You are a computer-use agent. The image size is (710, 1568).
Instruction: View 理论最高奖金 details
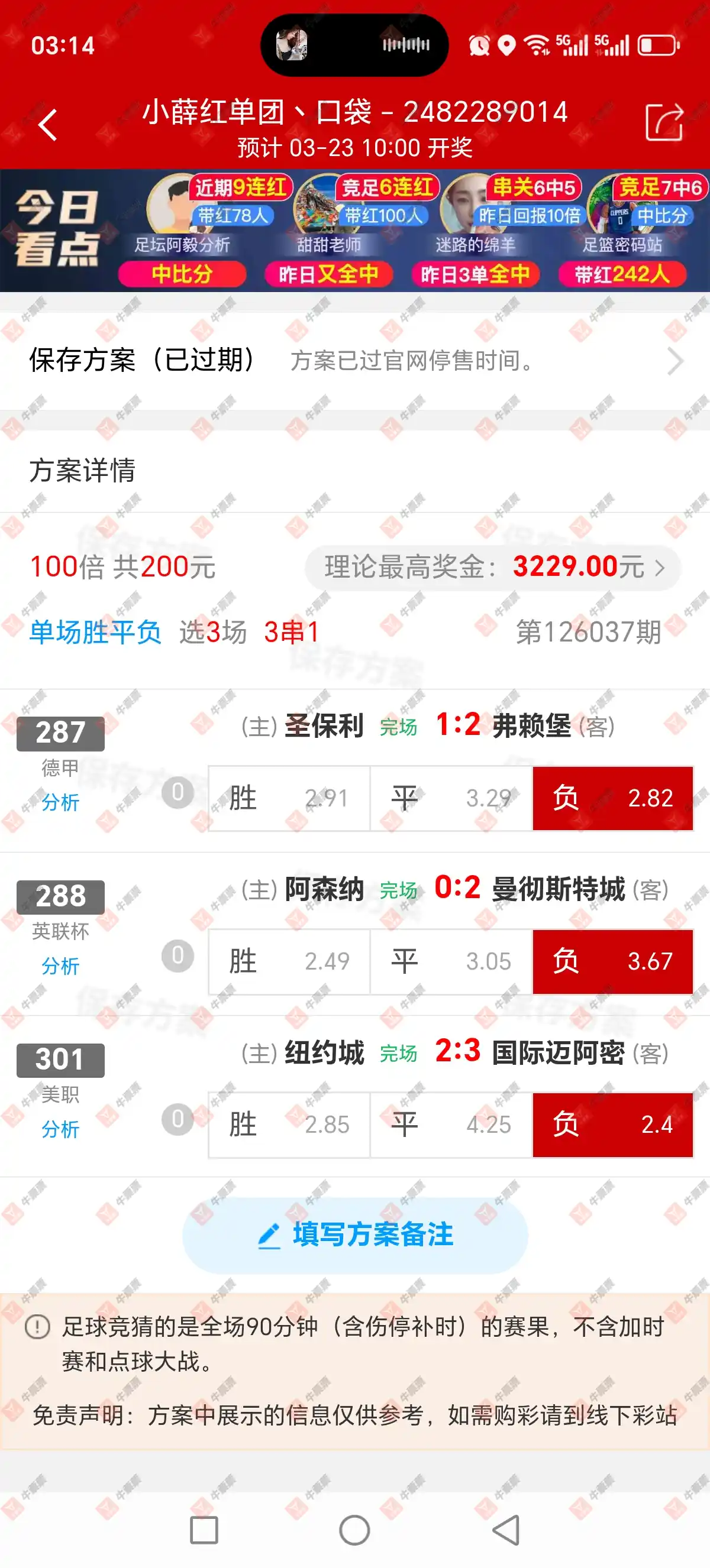click(492, 567)
